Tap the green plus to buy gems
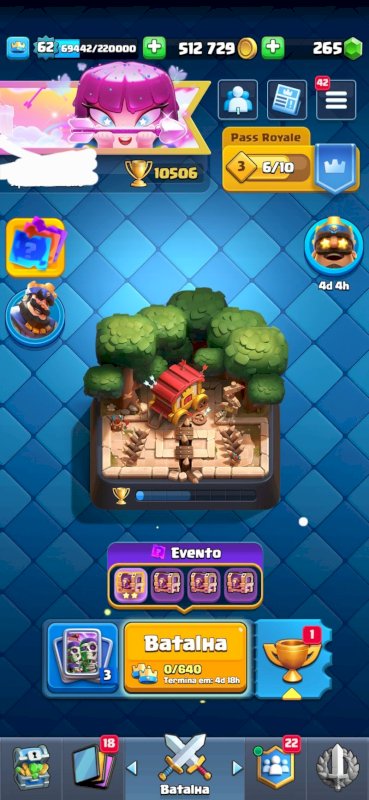 [x=273, y=48]
